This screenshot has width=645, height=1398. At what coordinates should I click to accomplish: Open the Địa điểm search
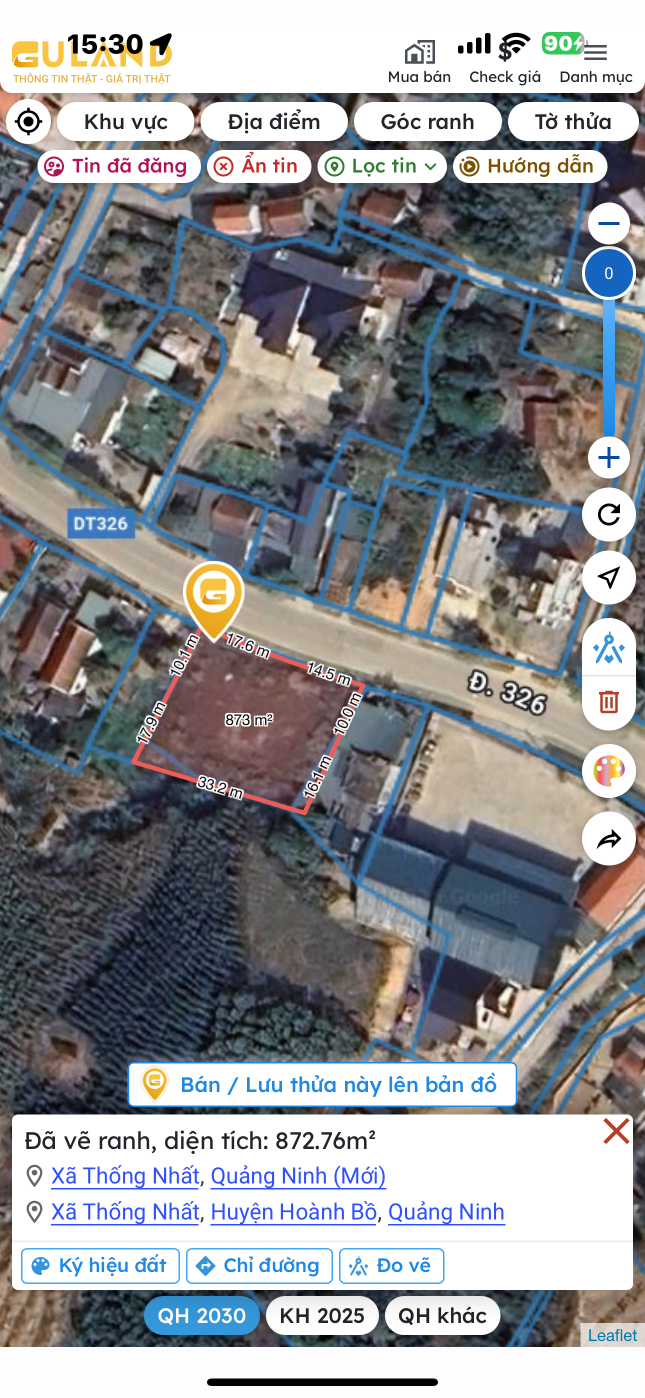274,122
